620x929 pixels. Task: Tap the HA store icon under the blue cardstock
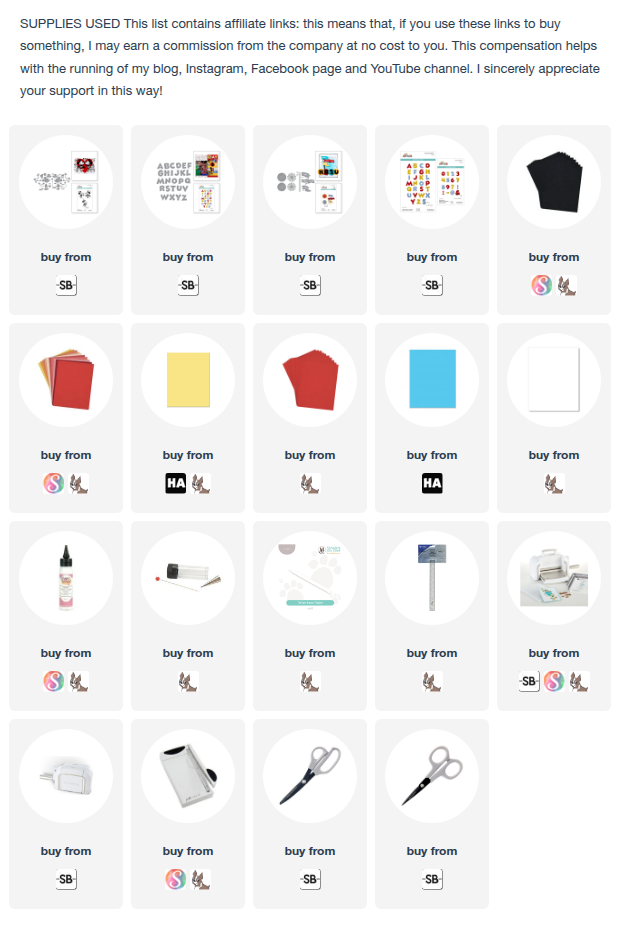pos(432,484)
